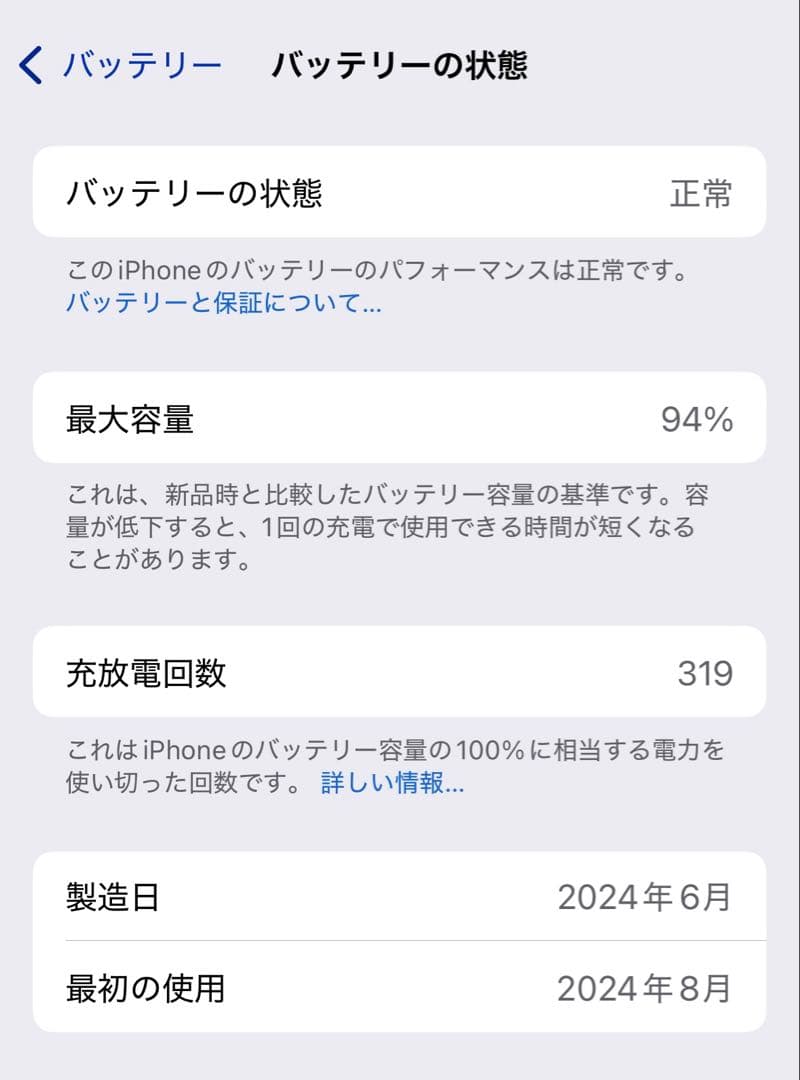
Task: Select the 2024年8月 first use date
Action: coord(645,988)
